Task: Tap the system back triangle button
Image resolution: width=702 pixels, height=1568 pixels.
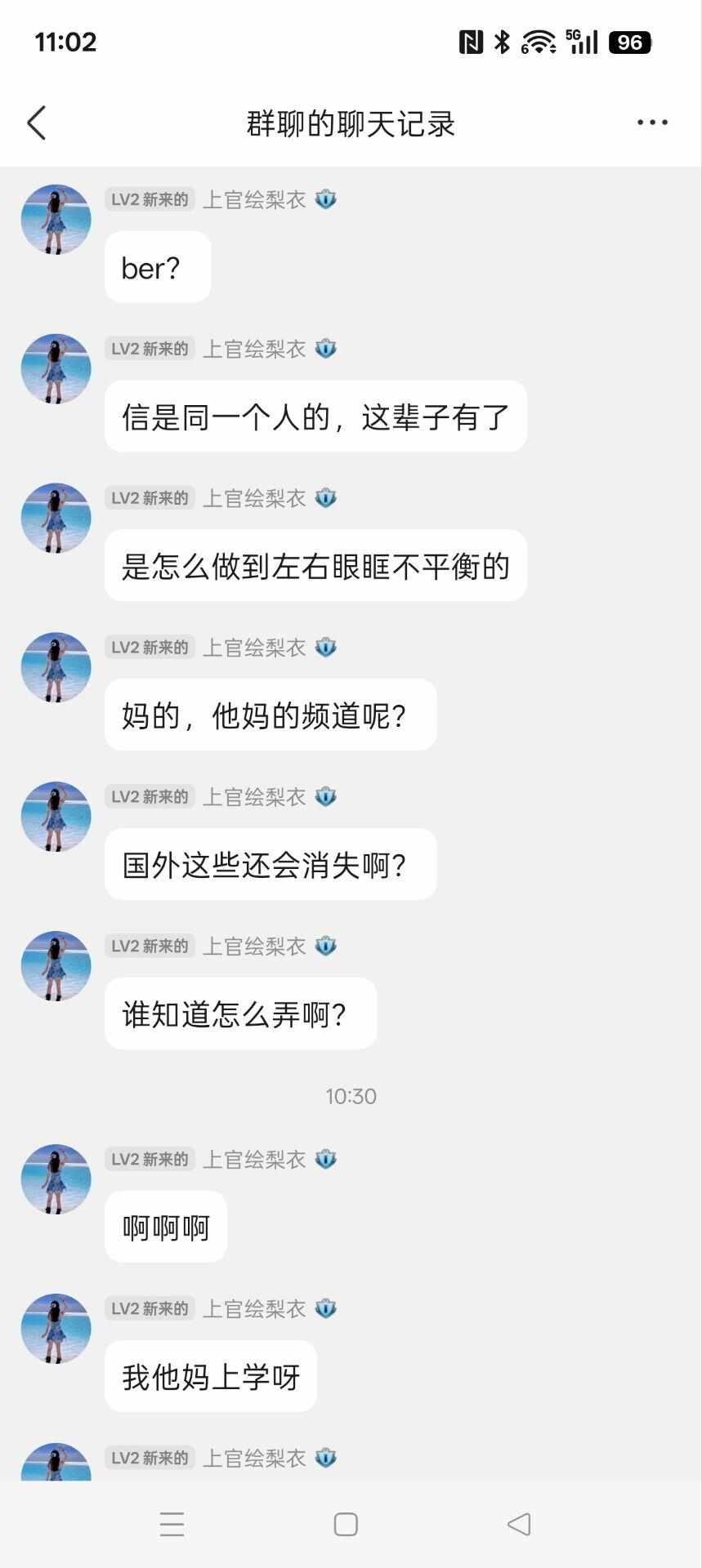Action: point(519,1524)
